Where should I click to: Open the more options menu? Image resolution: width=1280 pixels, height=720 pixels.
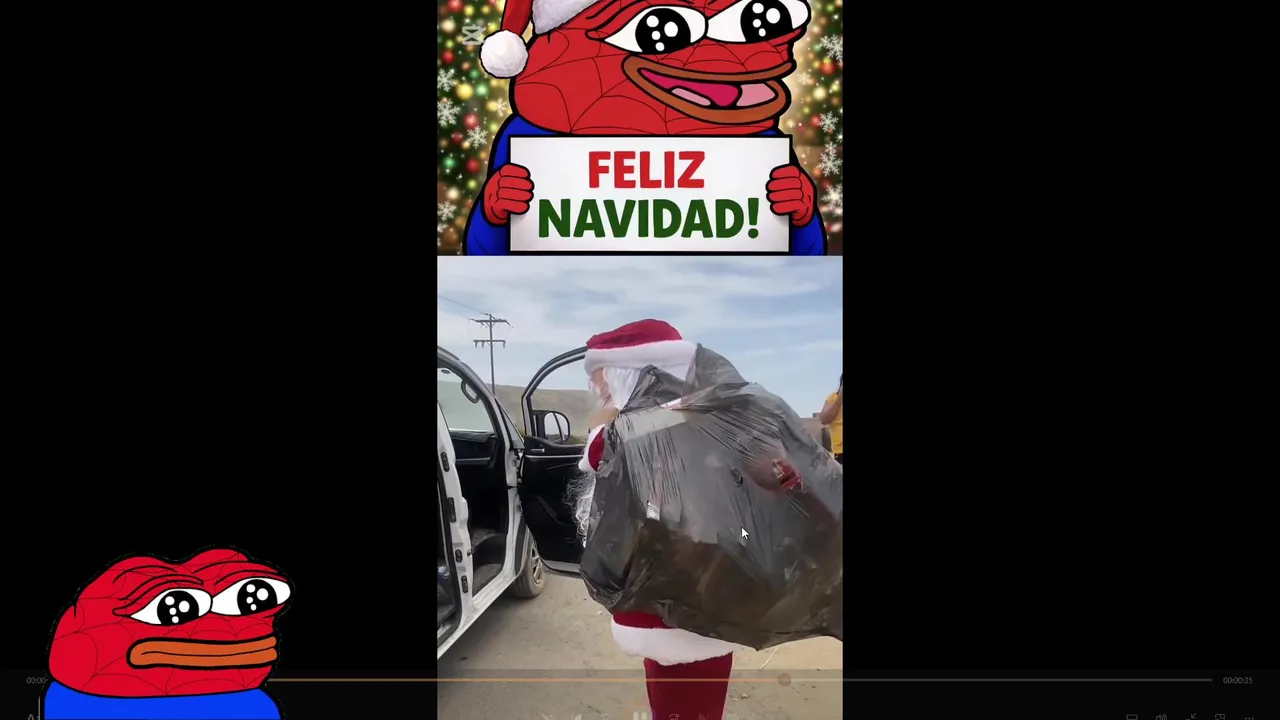(1249, 718)
